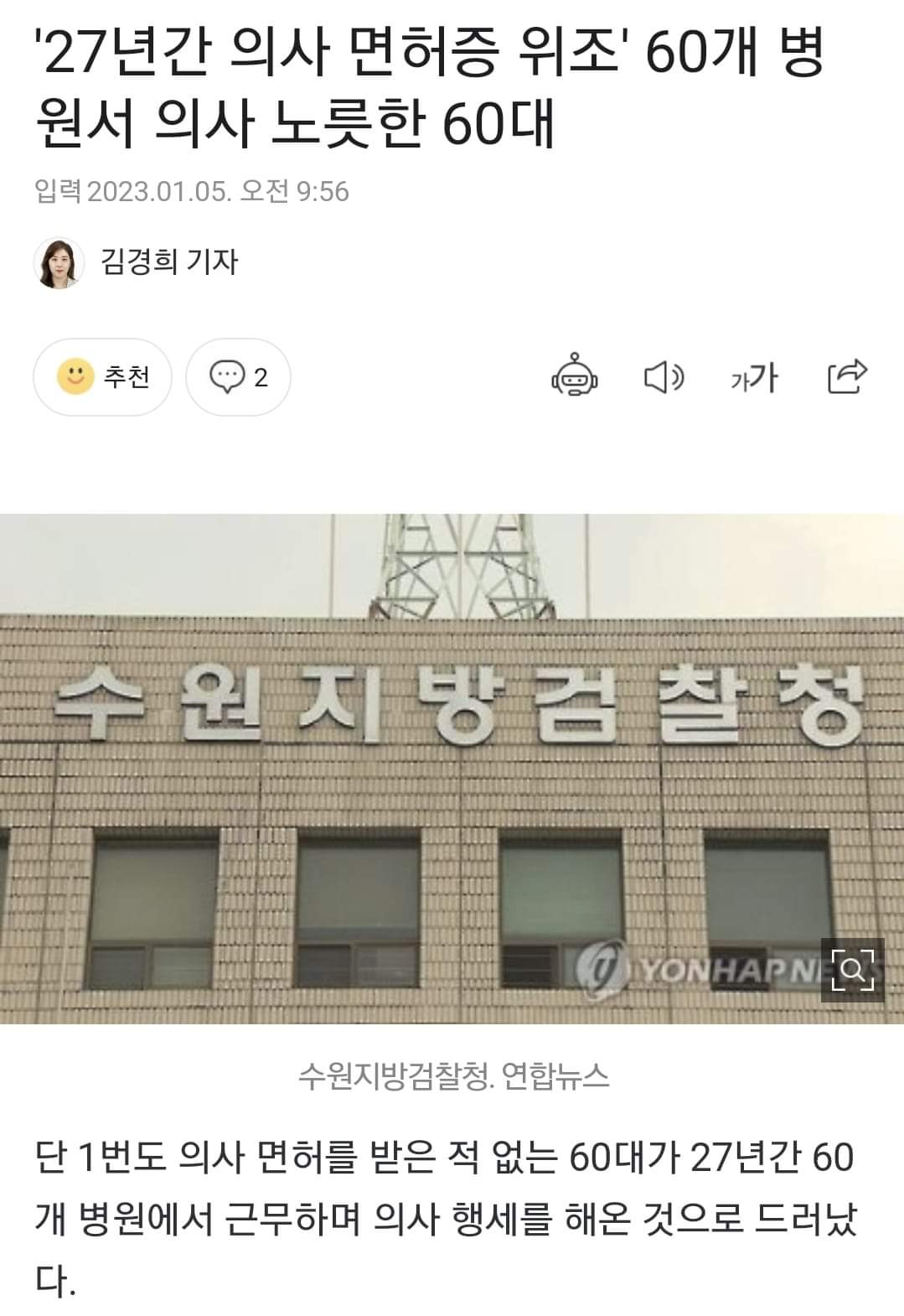Change font size with 가가 icon

tap(754, 378)
